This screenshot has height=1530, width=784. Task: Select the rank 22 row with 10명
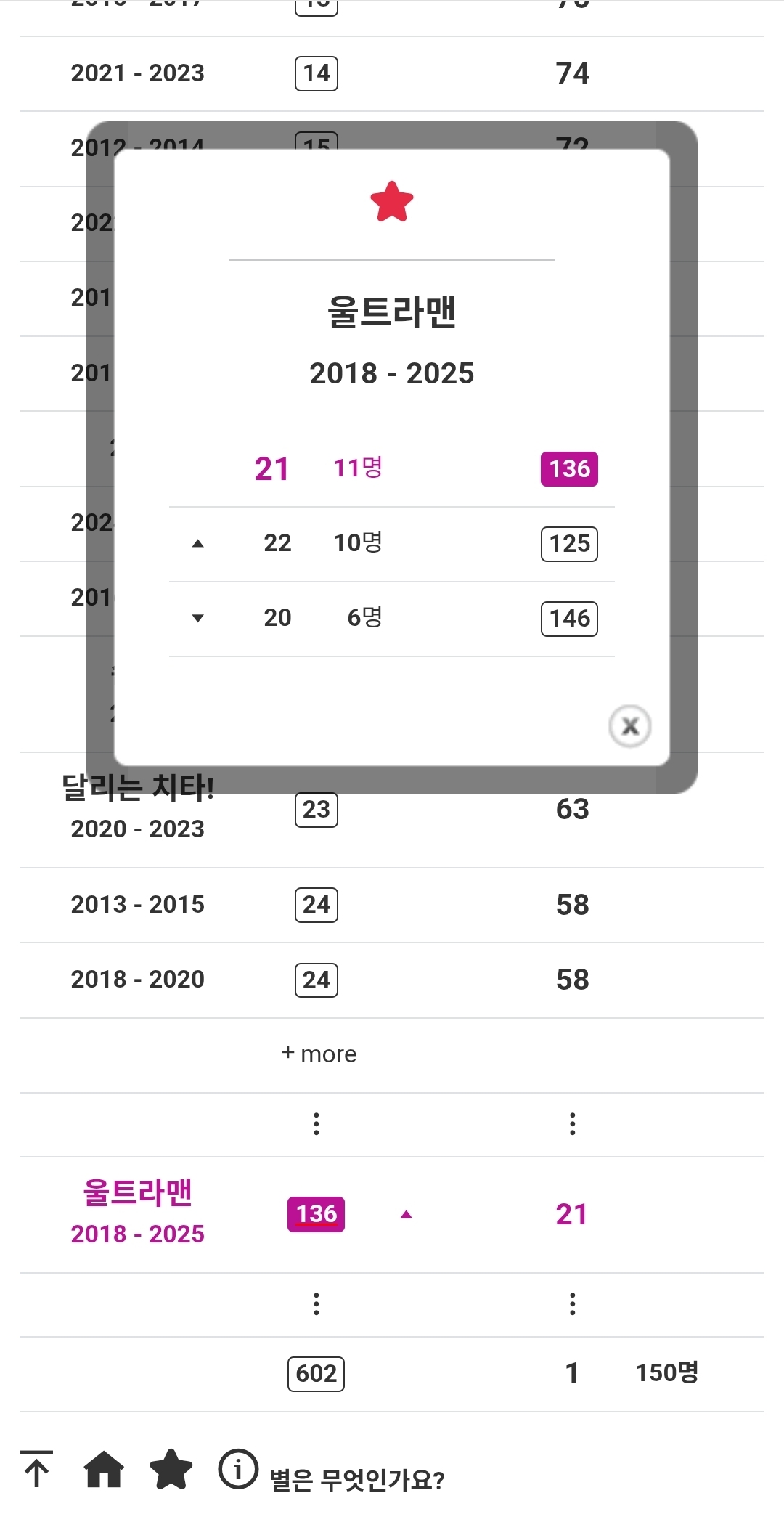[x=392, y=543]
